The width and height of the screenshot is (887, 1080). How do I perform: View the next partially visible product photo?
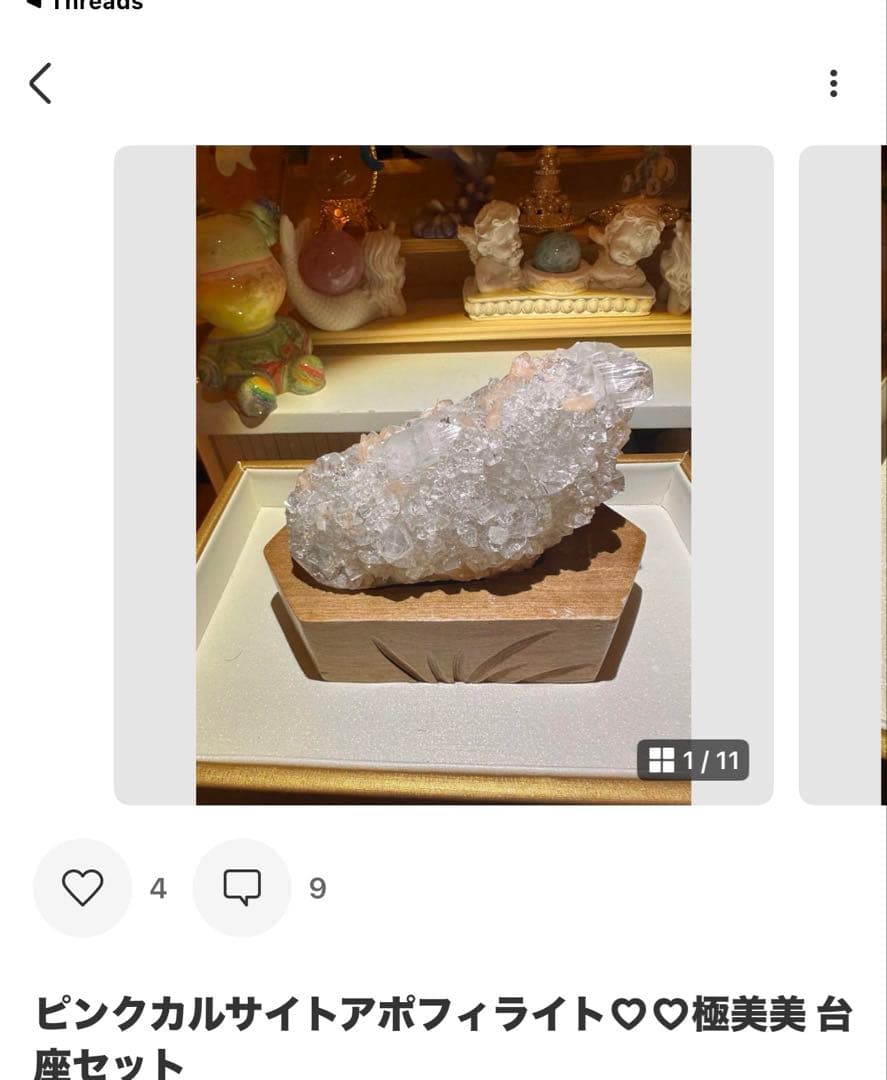(x=845, y=474)
